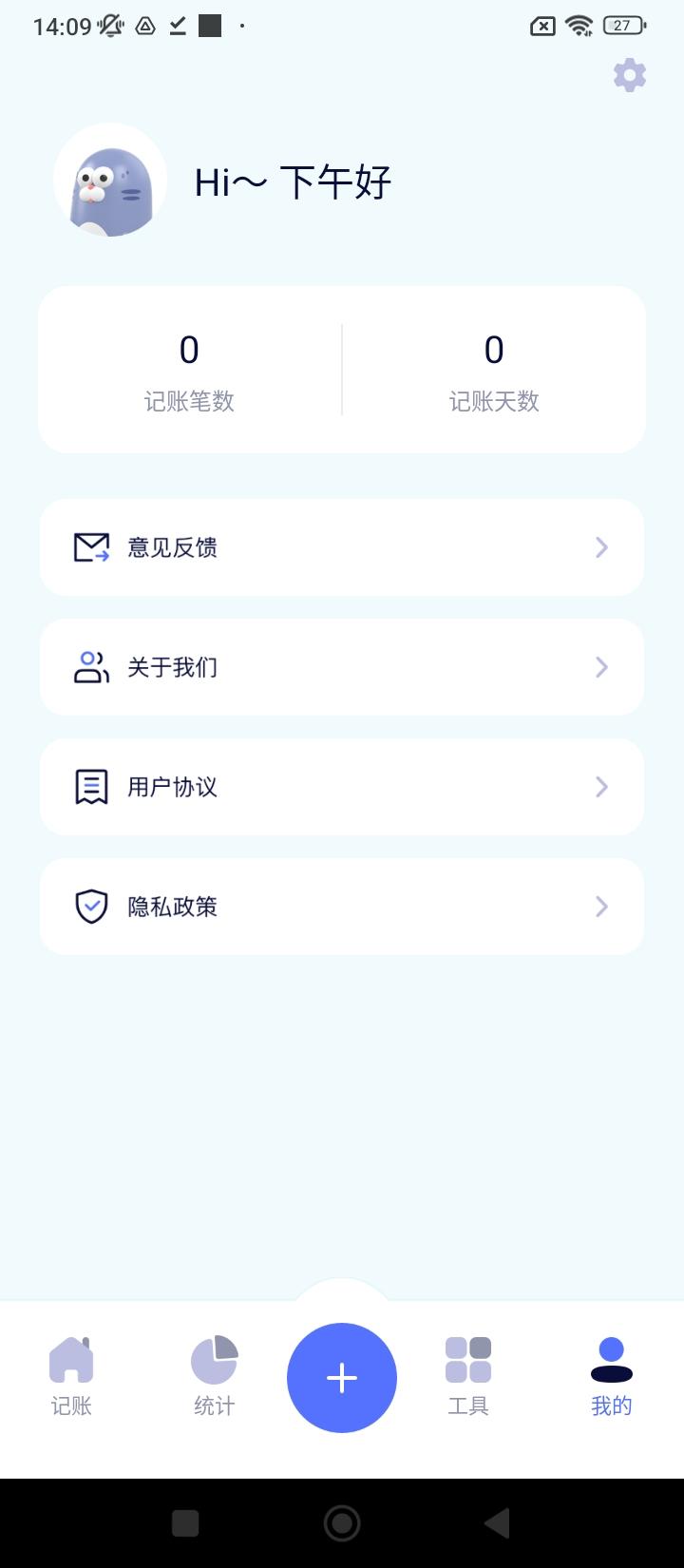Open the settings gear icon
Screen dimensions: 684x1568
pos(628,75)
